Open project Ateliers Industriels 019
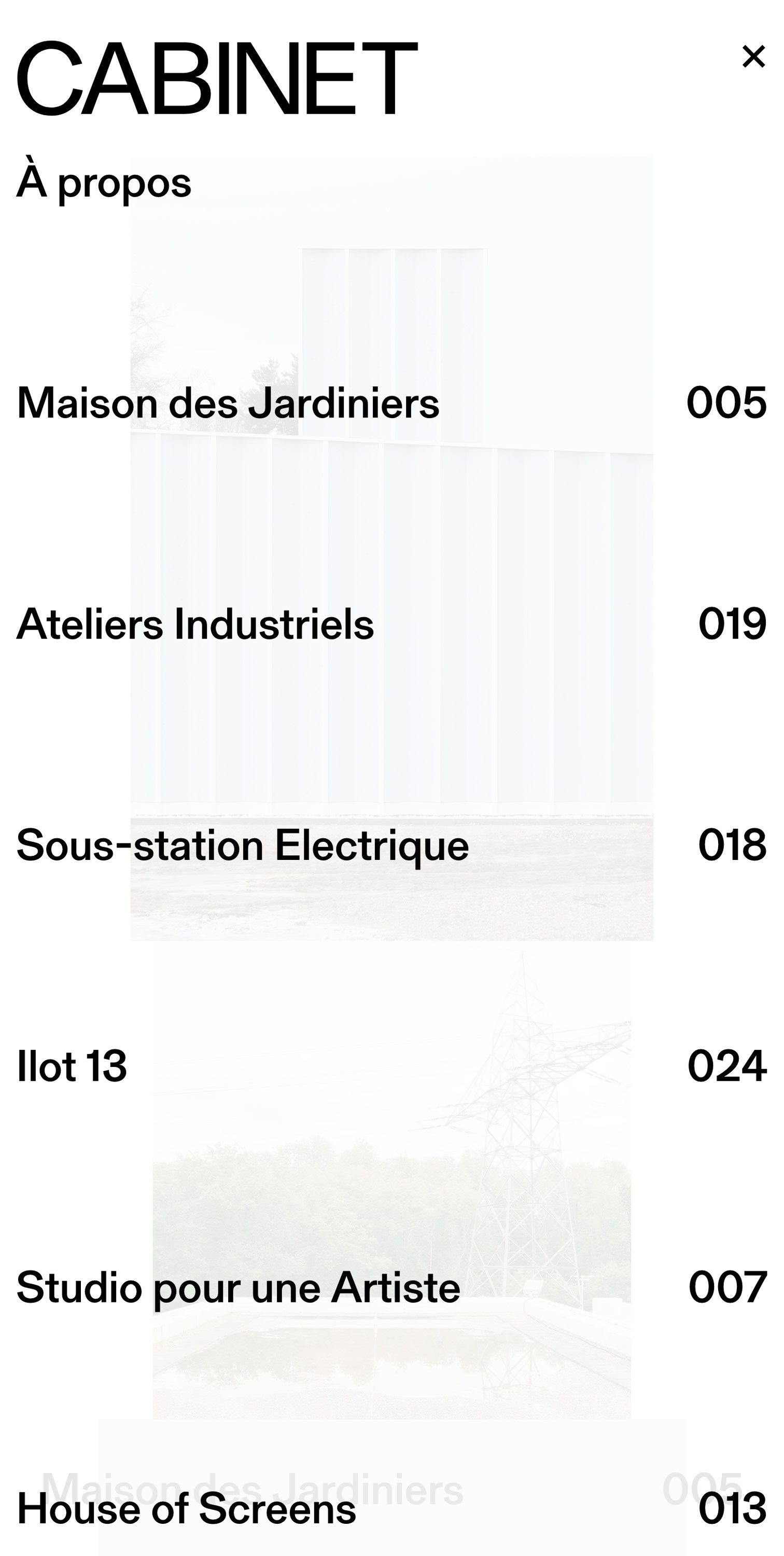The width and height of the screenshot is (784, 1556). click(392, 623)
